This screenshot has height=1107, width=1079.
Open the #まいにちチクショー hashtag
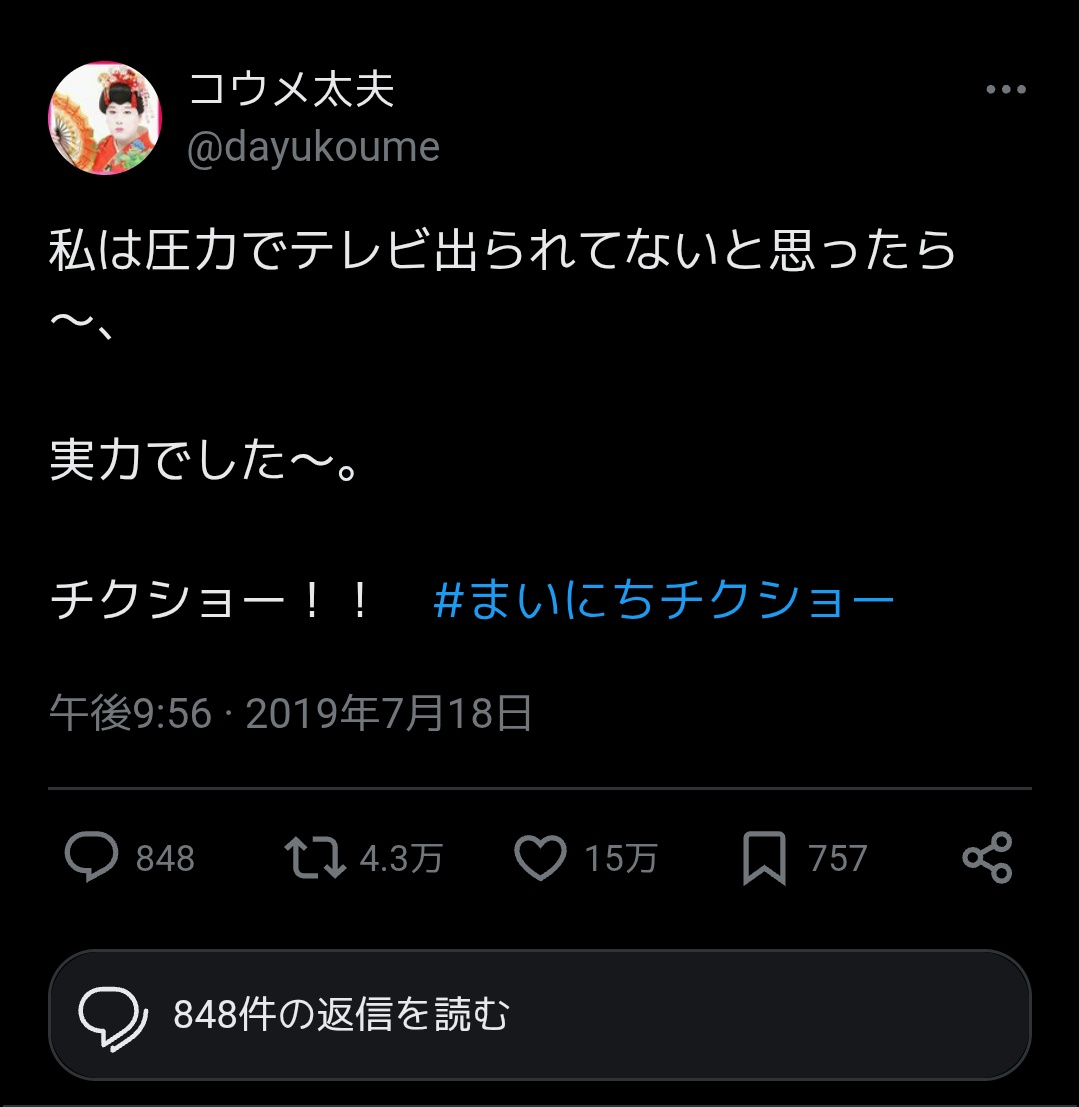(x=664, y=602)
